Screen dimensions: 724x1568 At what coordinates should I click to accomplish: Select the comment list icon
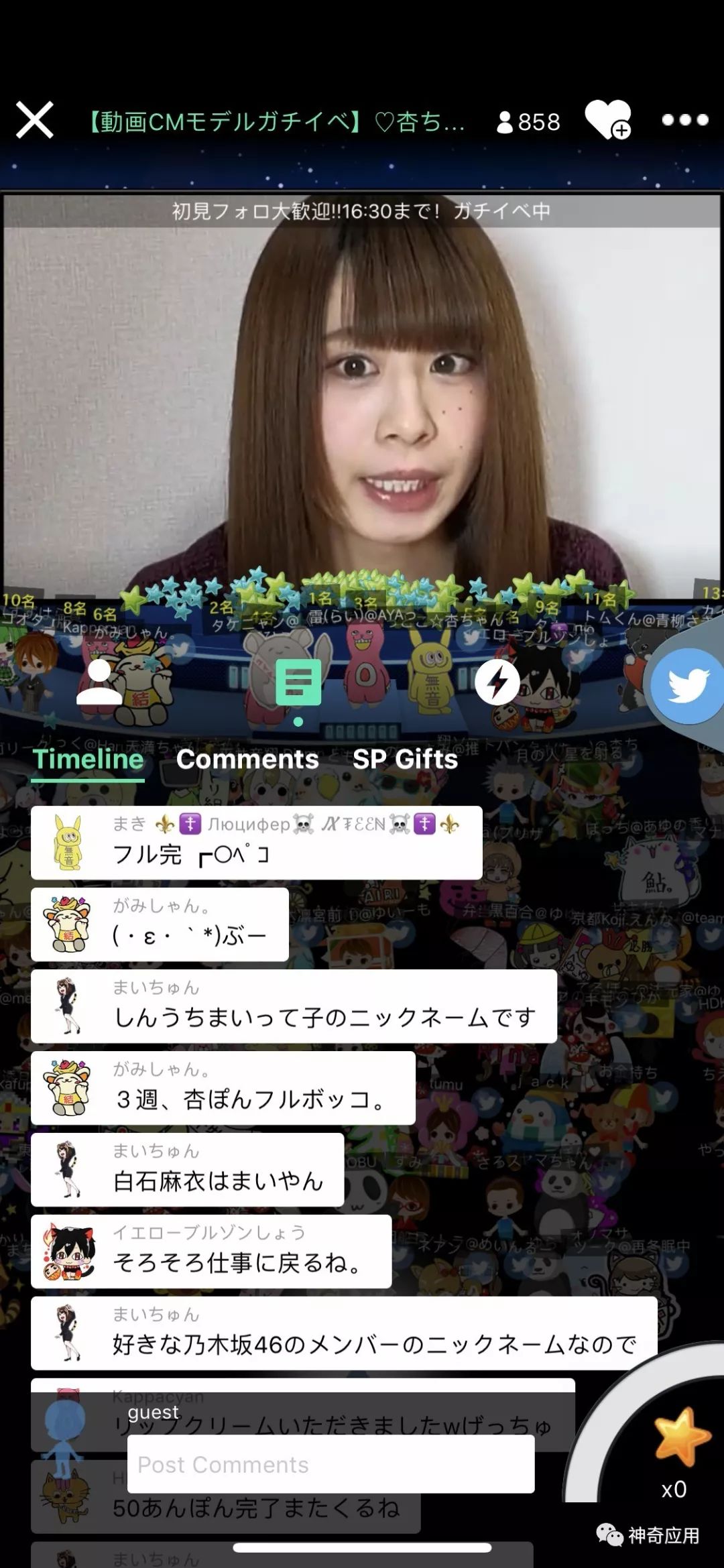tap(298, 682)
